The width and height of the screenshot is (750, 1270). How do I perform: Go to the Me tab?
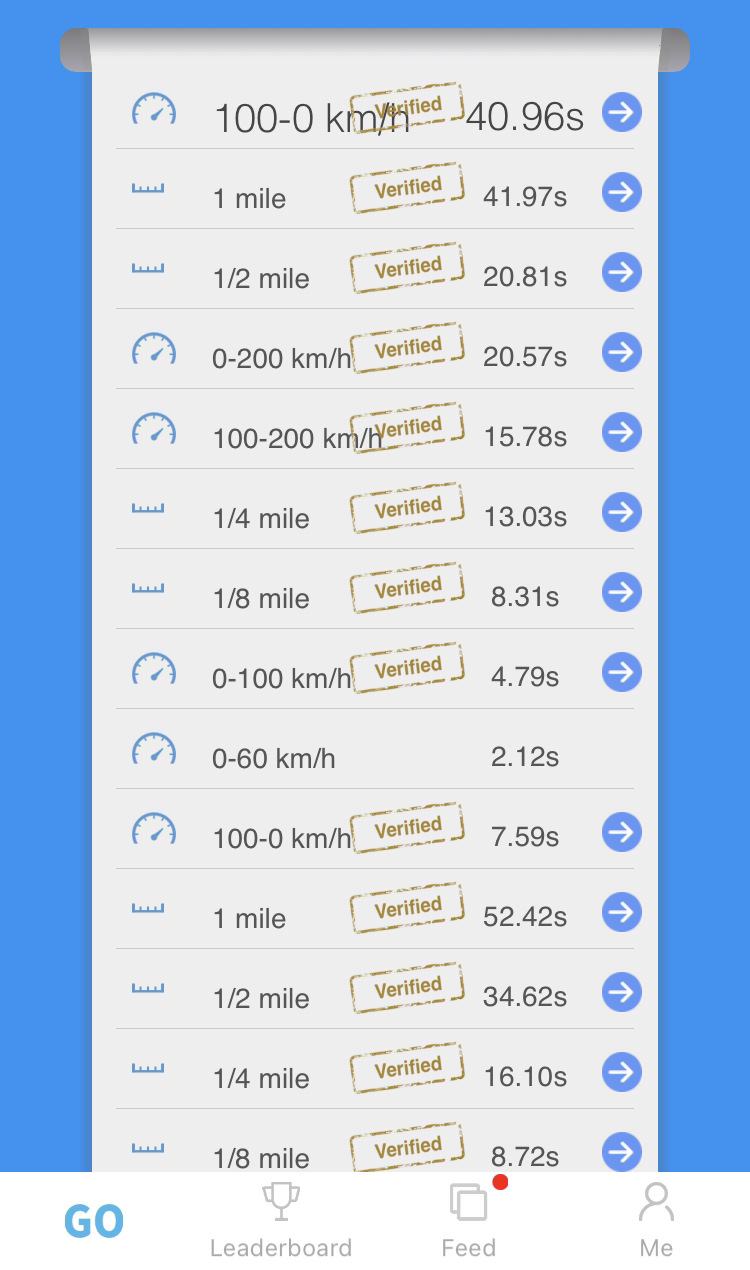656,1221
